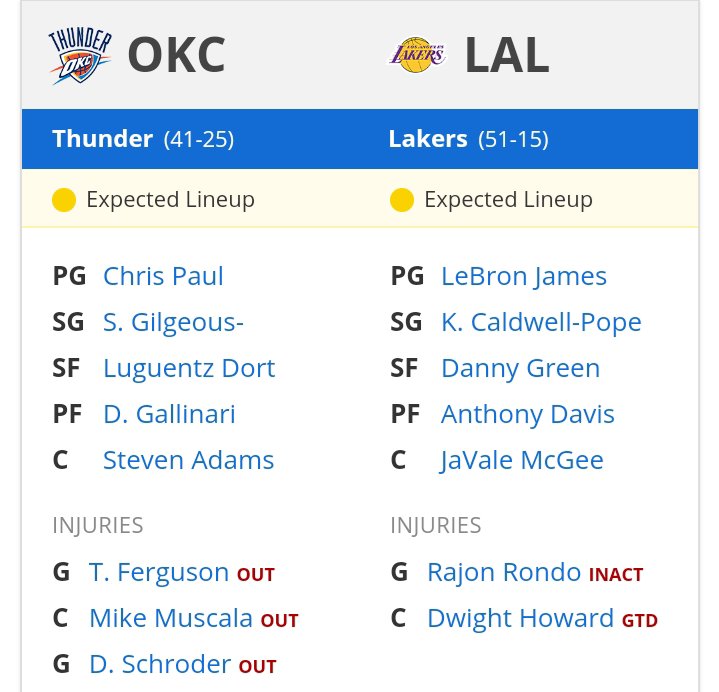
Task: Select JaVale McGee in Lakers lineup
Action: coord(522,460)
